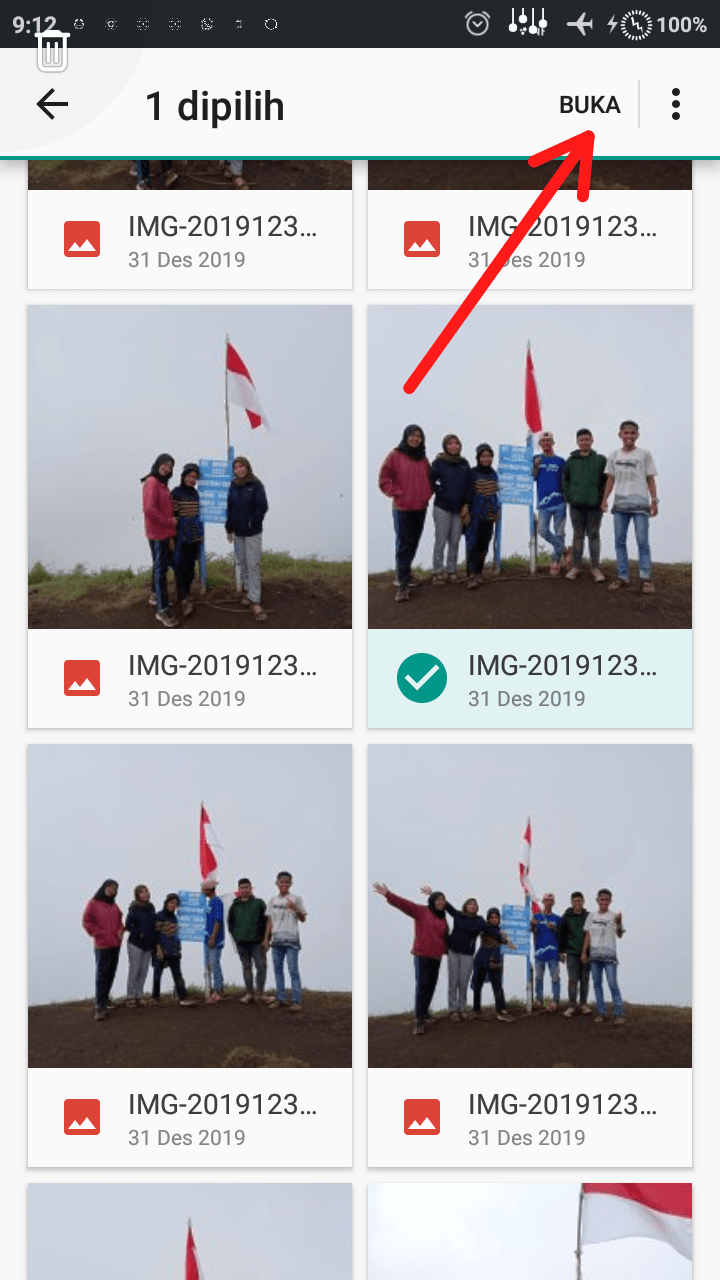Viewport: 720px width, 1280px height.
Task: Go back using the arrow icon
Action: tap(52, 105)
